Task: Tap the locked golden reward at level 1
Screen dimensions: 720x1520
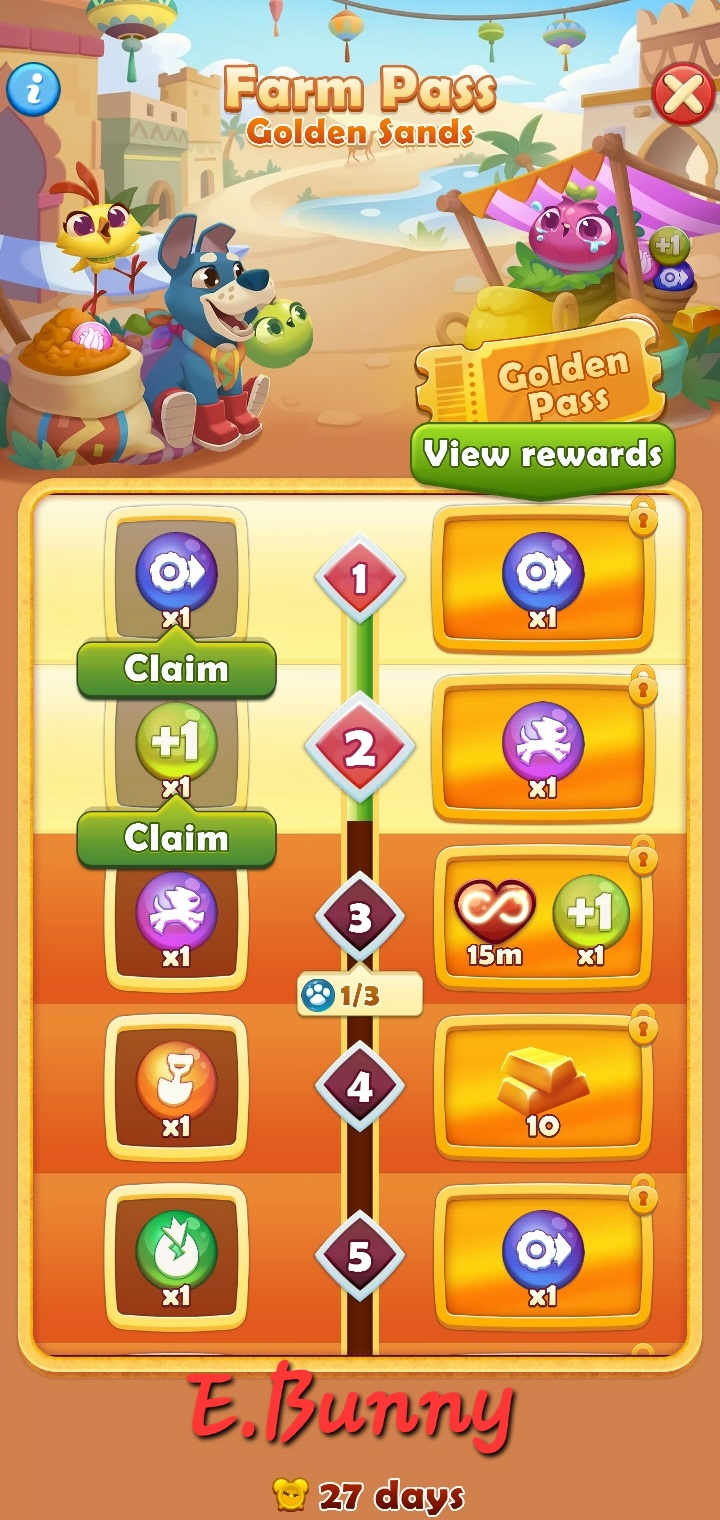Action: tap(542, 580)
